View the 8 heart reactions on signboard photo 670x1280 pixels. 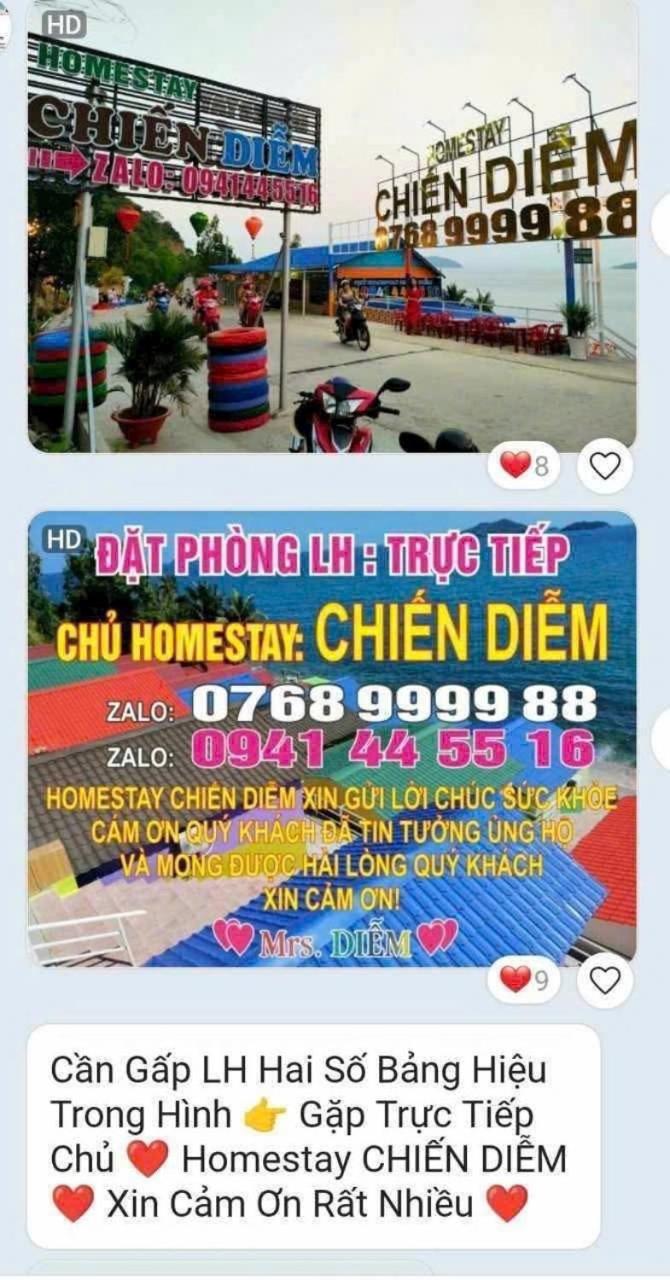(x=524, y=466)
